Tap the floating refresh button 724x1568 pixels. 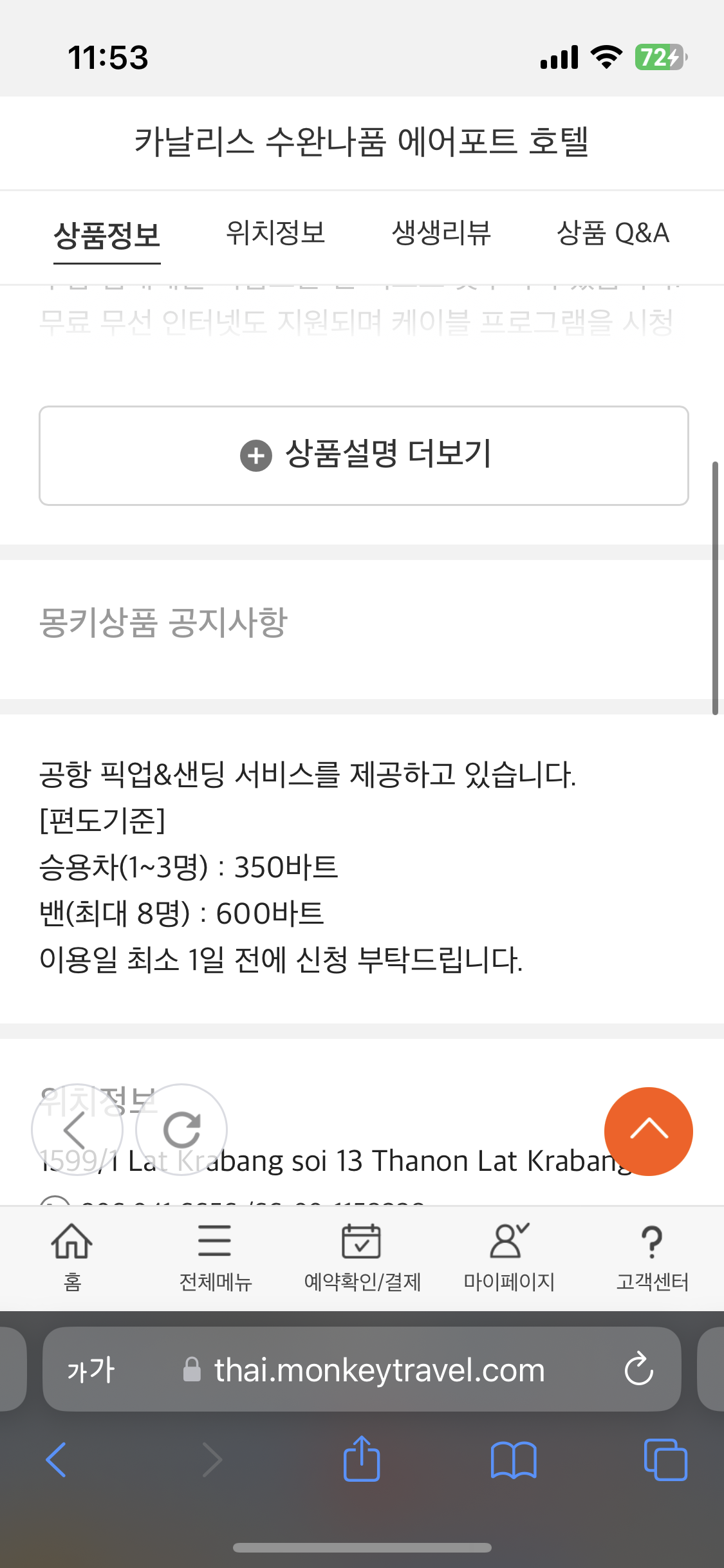pyautogui.click(x=181, y=1130)
